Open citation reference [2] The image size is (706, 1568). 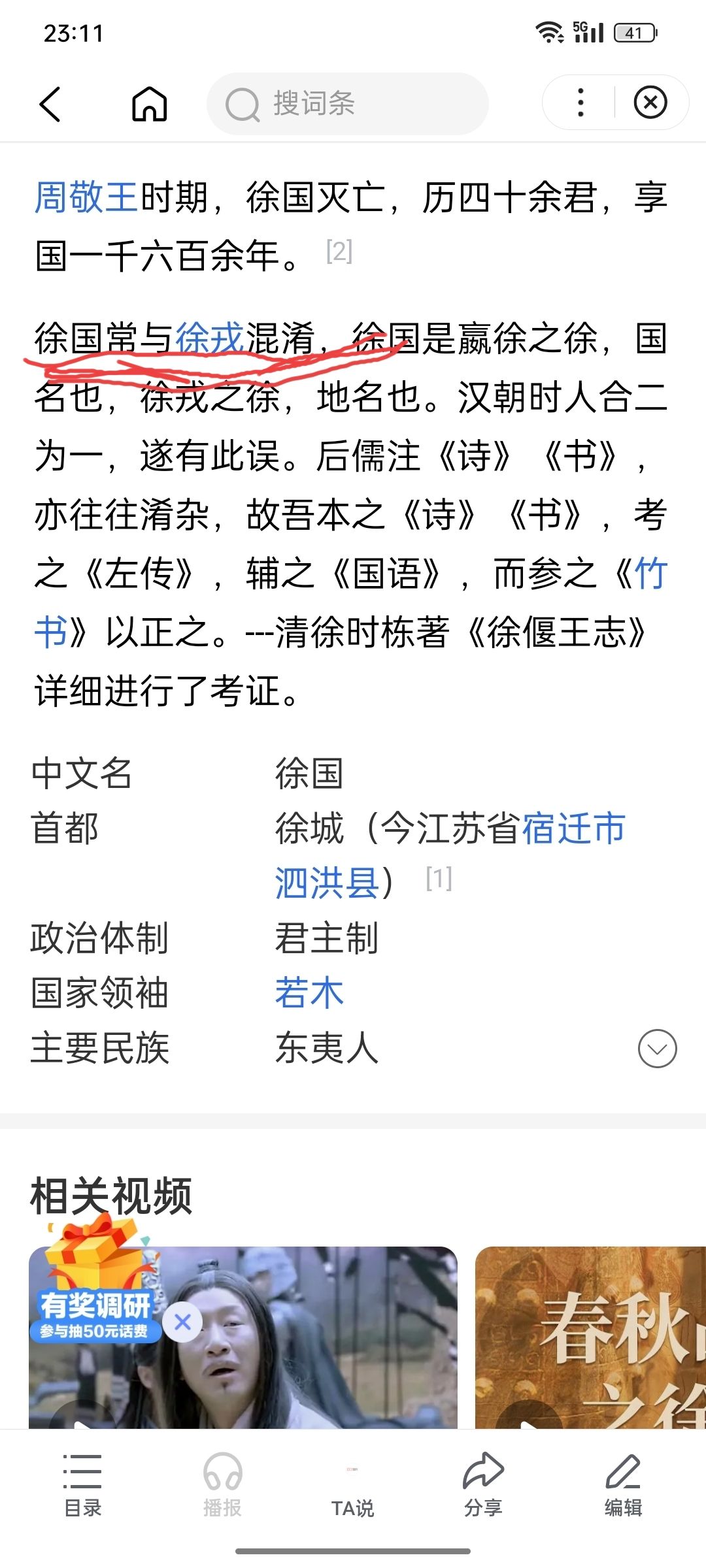(x=339, y=252)
